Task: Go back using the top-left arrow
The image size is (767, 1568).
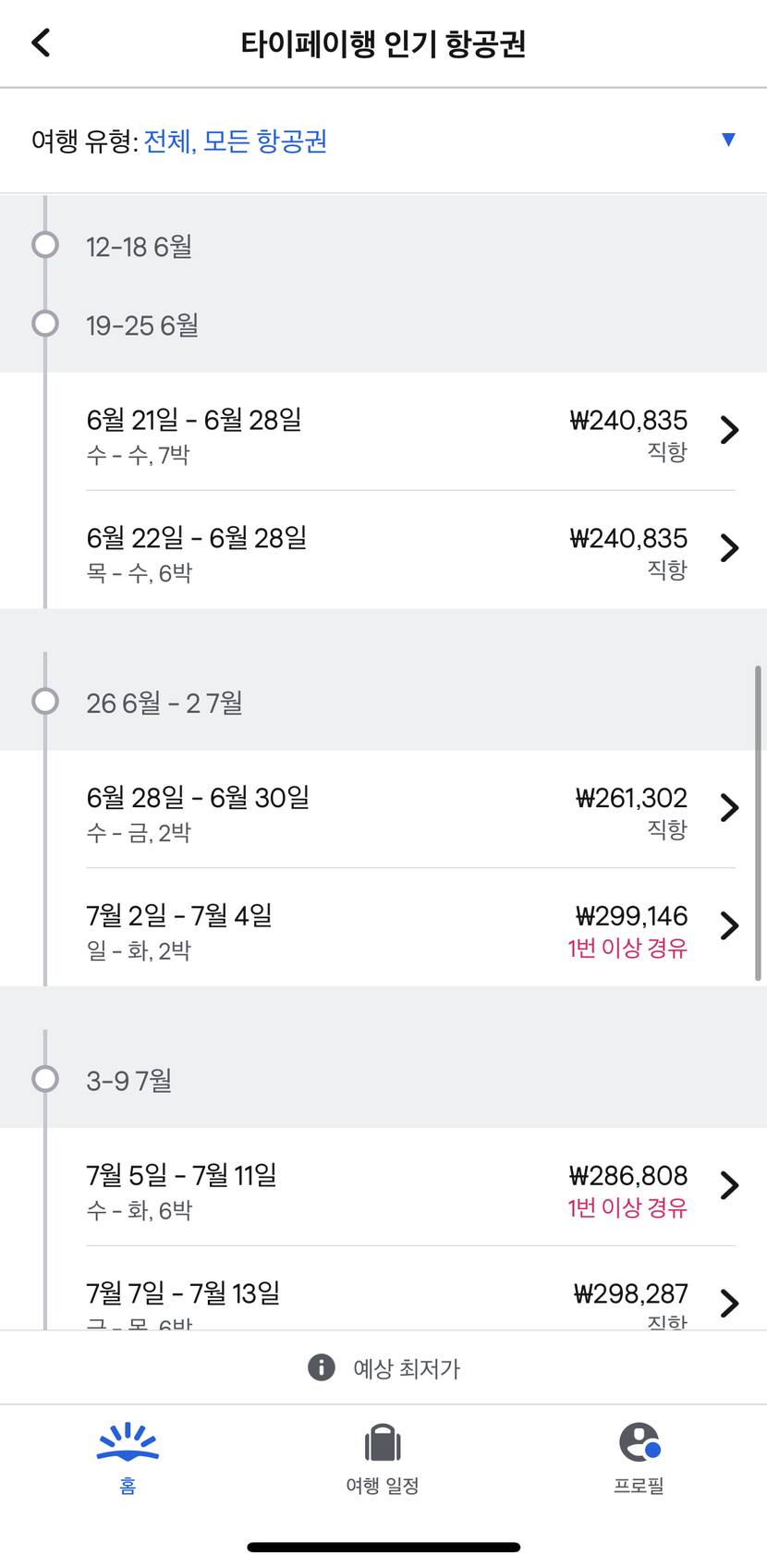Action: pyautogui.click(x=41, y=43)
